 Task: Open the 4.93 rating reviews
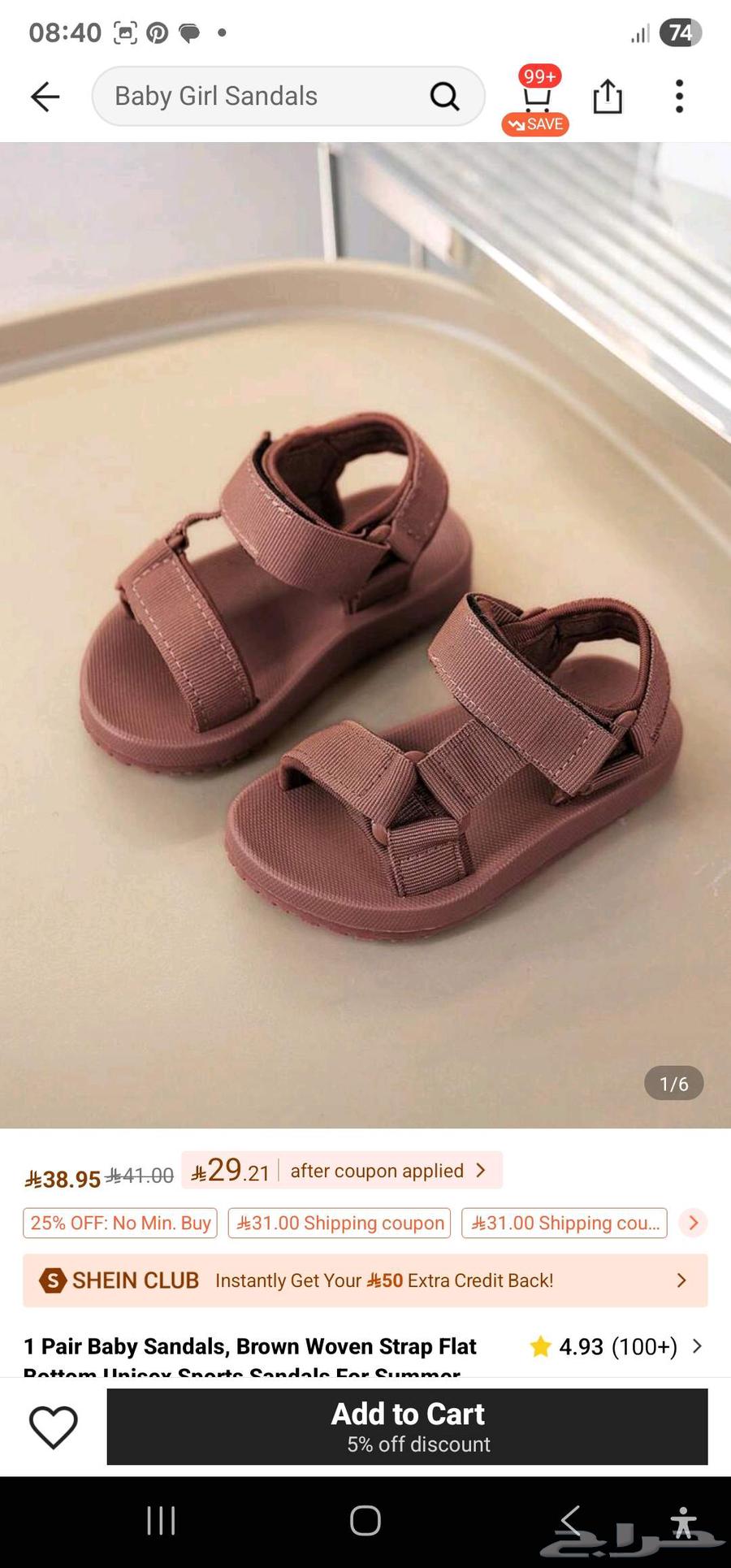(x=616, y=1346)
